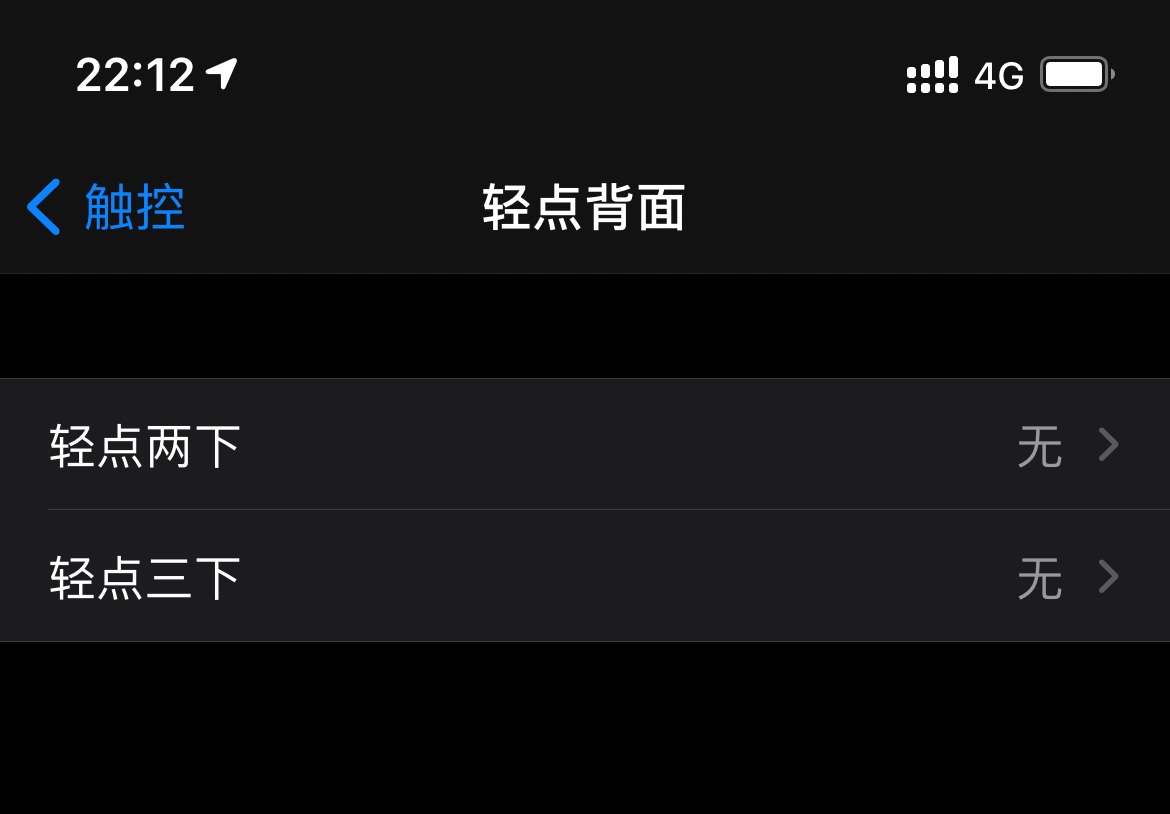
Task: Go back to 触控 settings
Action: point(106,208)
